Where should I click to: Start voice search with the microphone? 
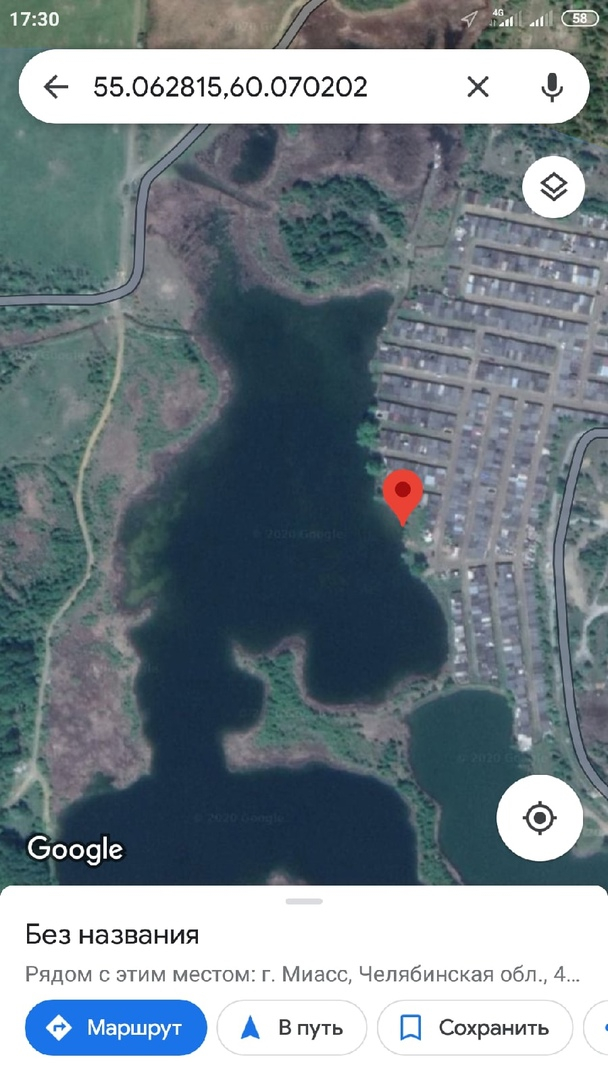pos(552,87)
